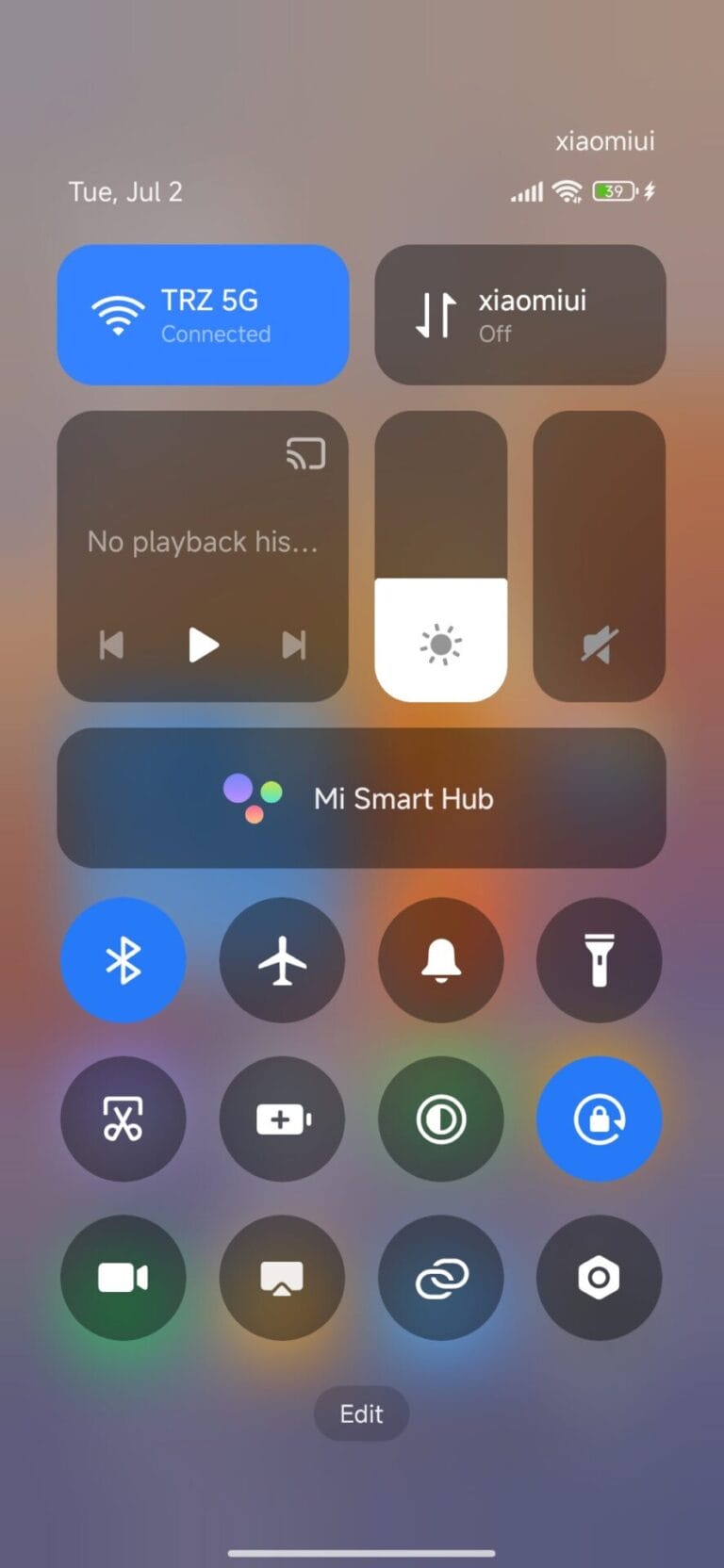724x1568 pixels.
Task: Tap the casting icon on media player
Action: [303, 453]
